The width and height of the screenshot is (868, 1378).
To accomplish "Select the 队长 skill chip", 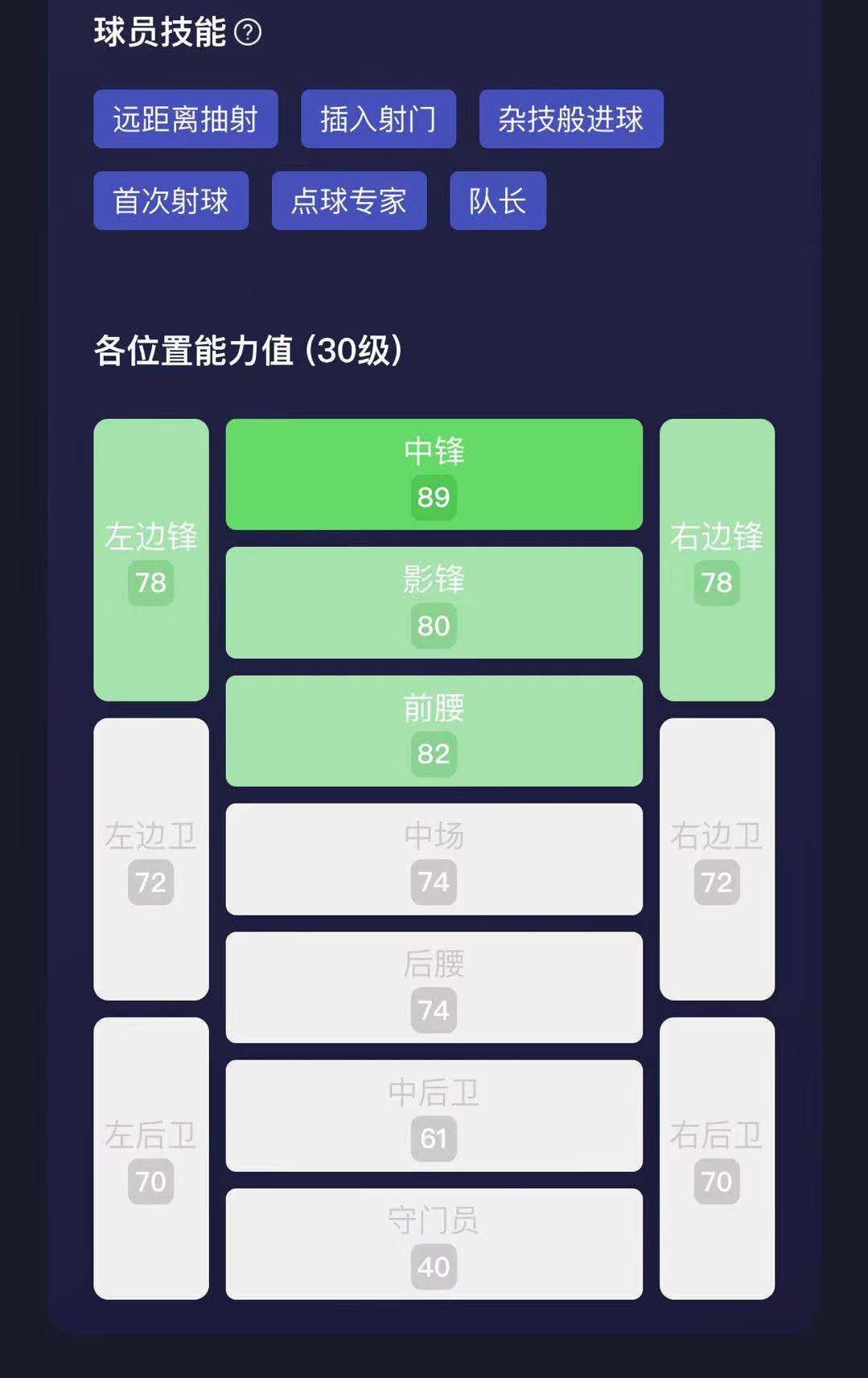I will click(x=497, y=201).
